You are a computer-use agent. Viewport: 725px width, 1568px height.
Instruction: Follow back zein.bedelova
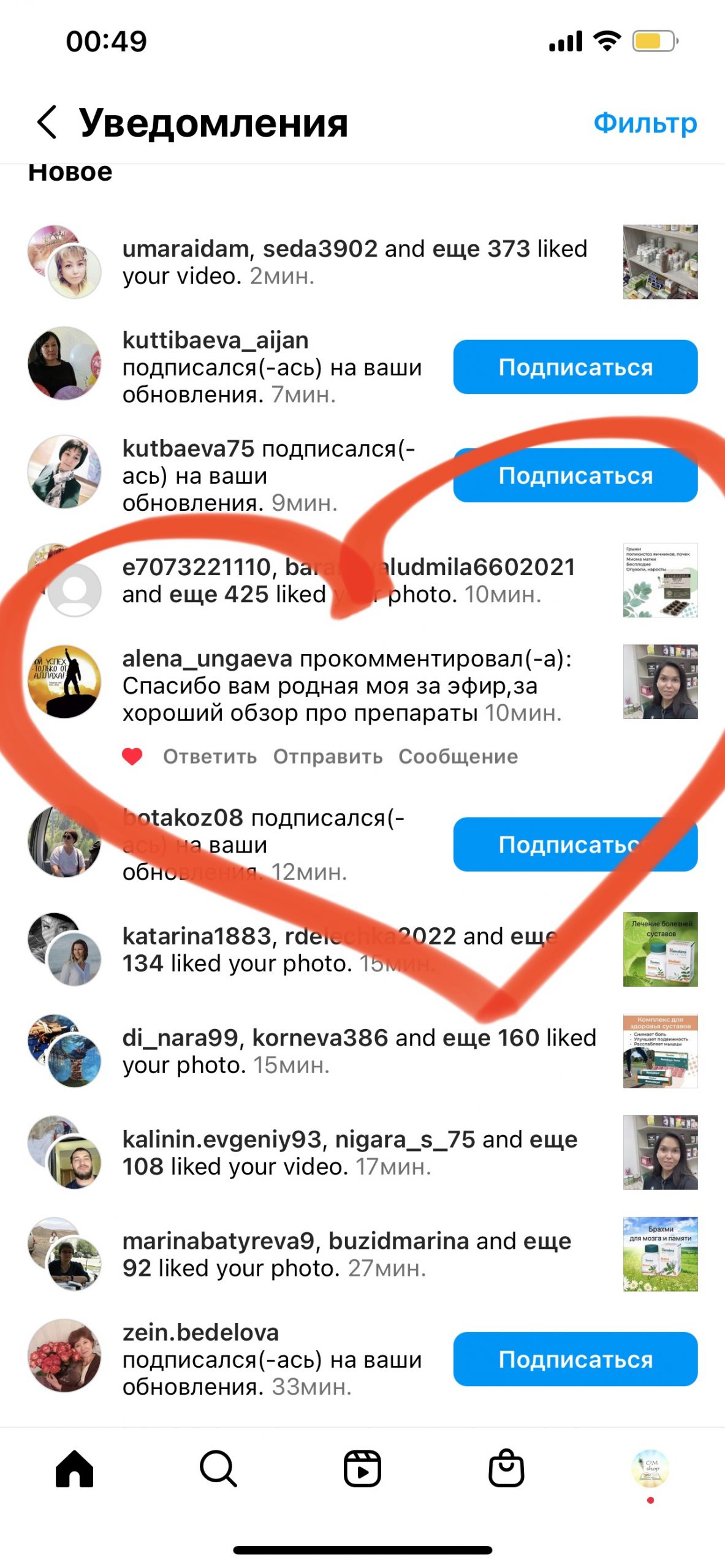(575, 1359)
